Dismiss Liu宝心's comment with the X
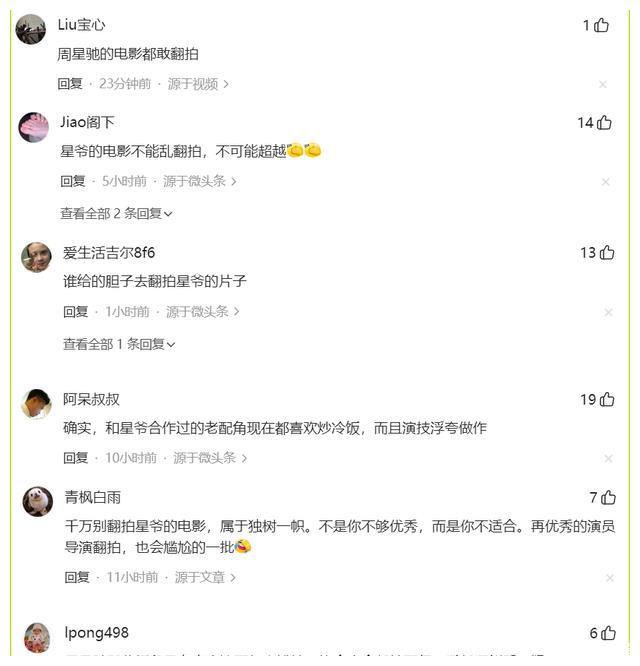 tap(603, 85)
